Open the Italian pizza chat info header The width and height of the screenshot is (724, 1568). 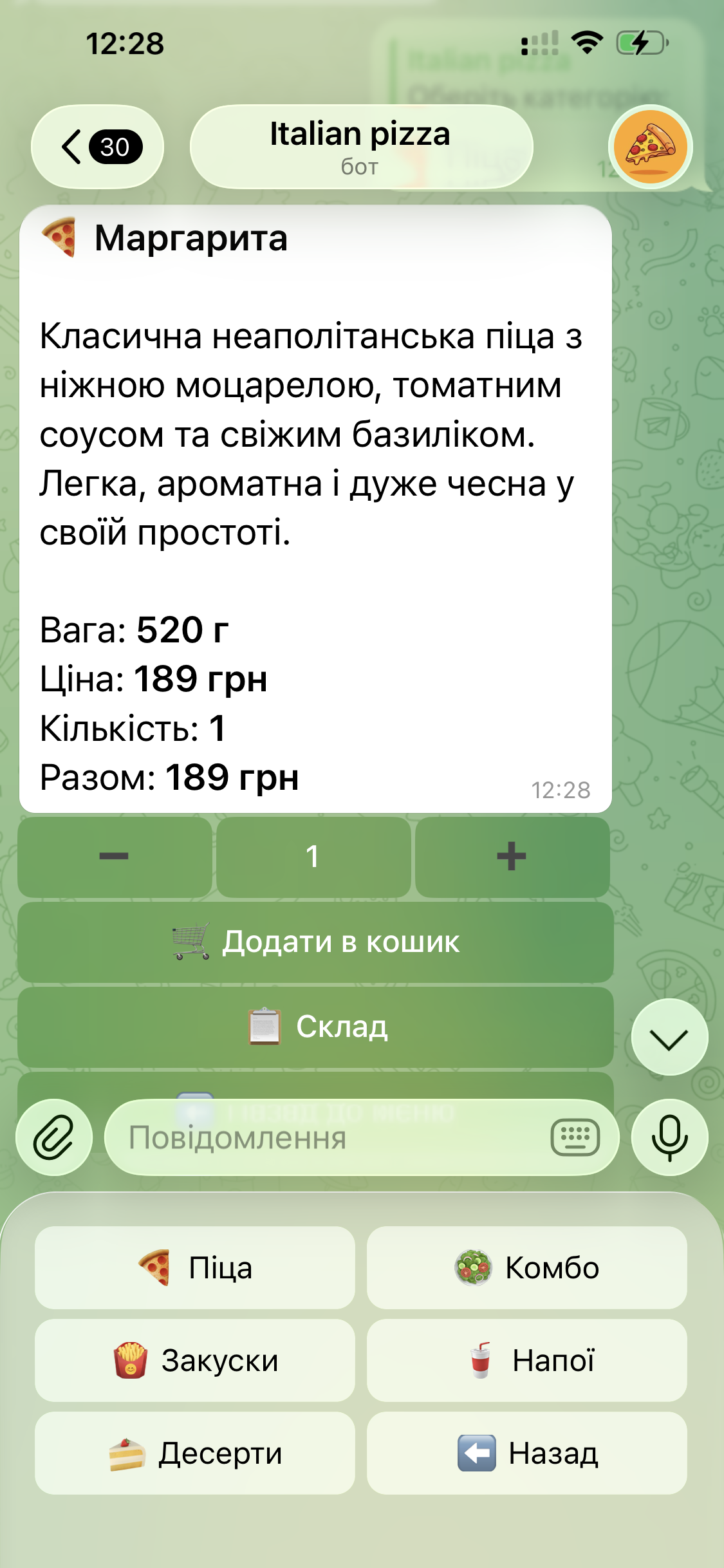(361, 147)
